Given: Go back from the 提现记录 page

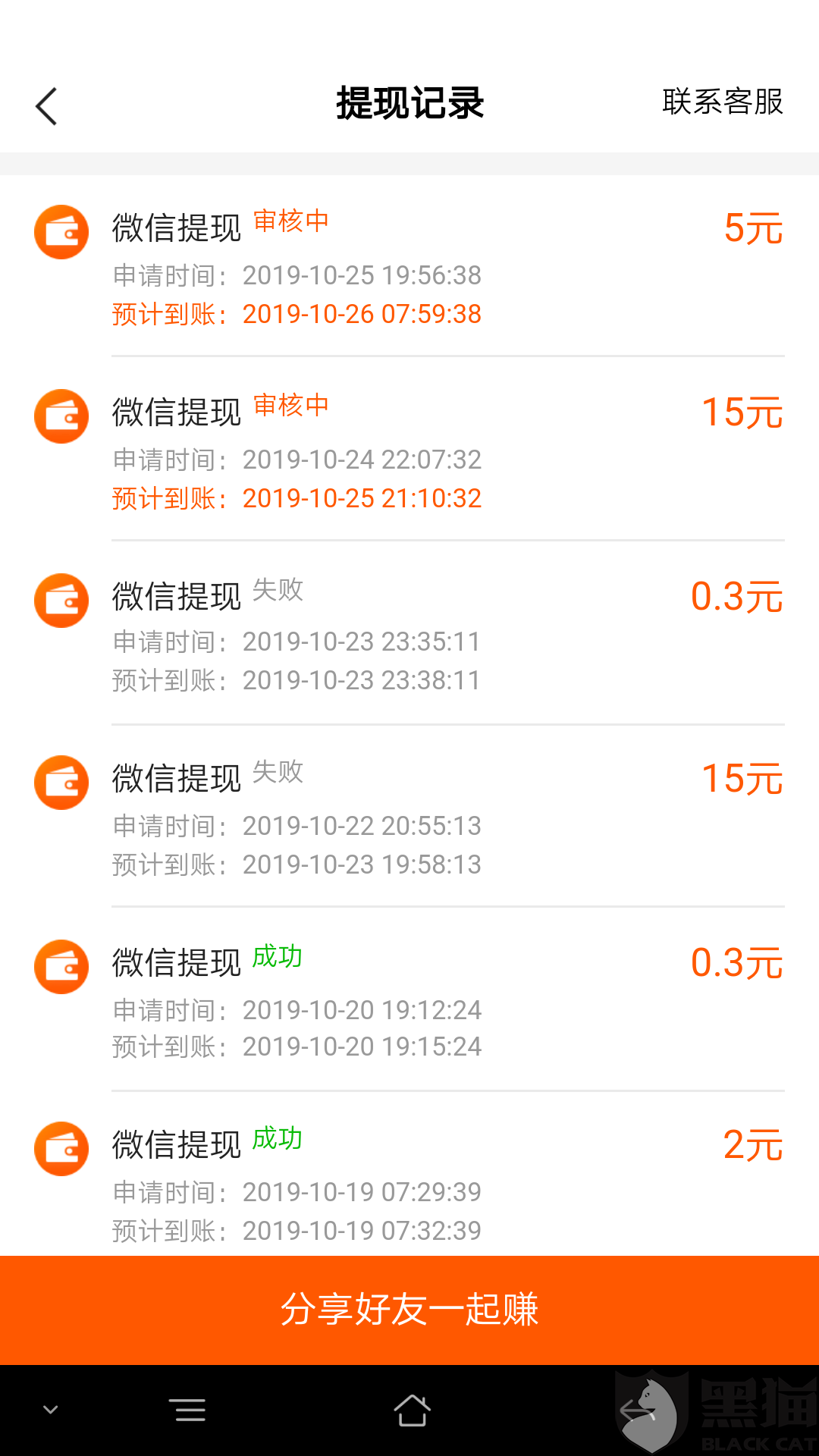Looking at the screenshot, I should (x=47, y=105).
